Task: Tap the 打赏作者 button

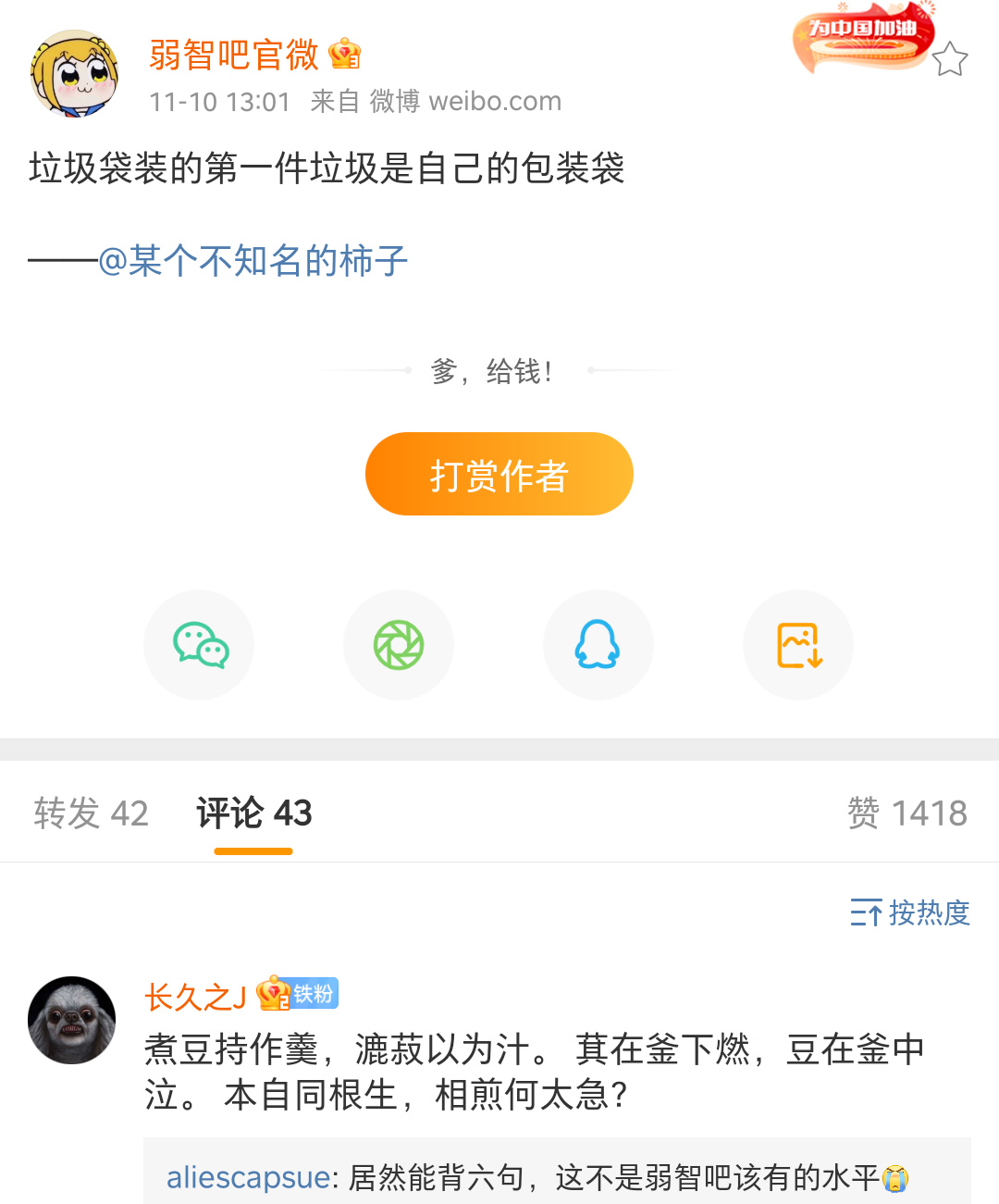Action: pos(499,474)
